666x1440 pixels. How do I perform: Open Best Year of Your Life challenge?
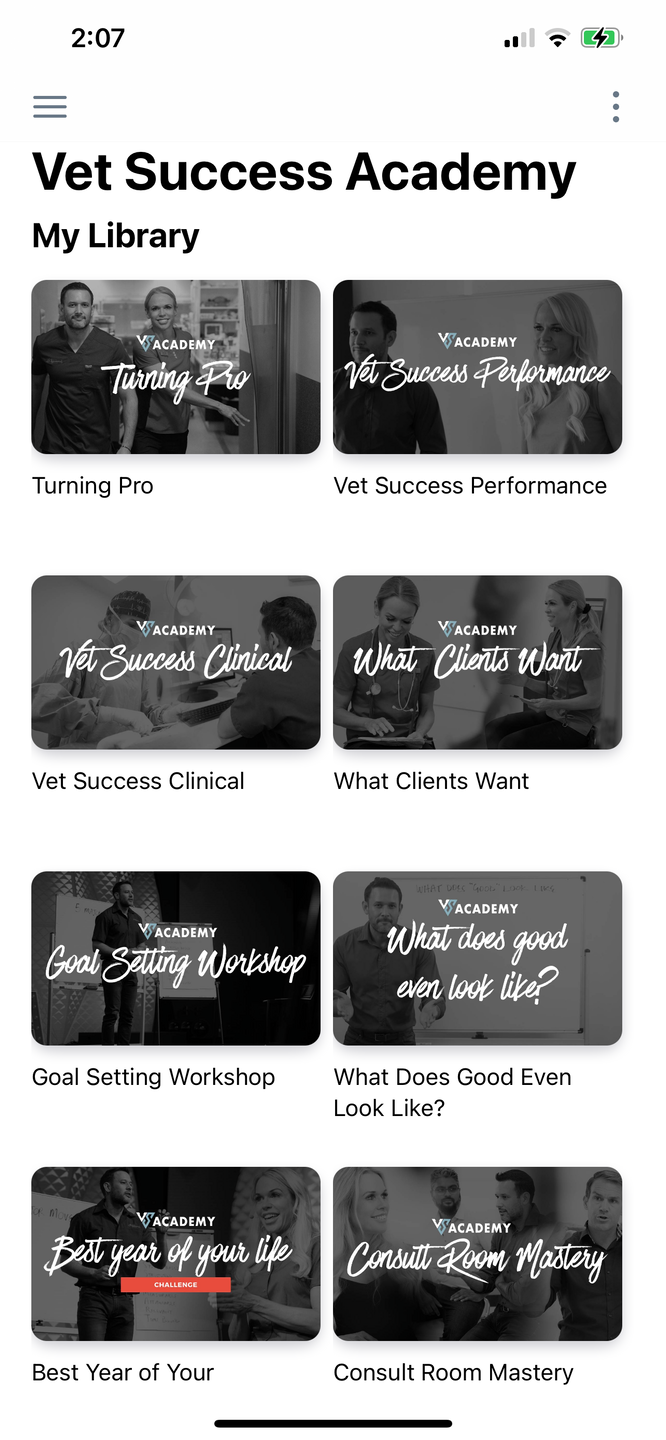point(176,1254)
